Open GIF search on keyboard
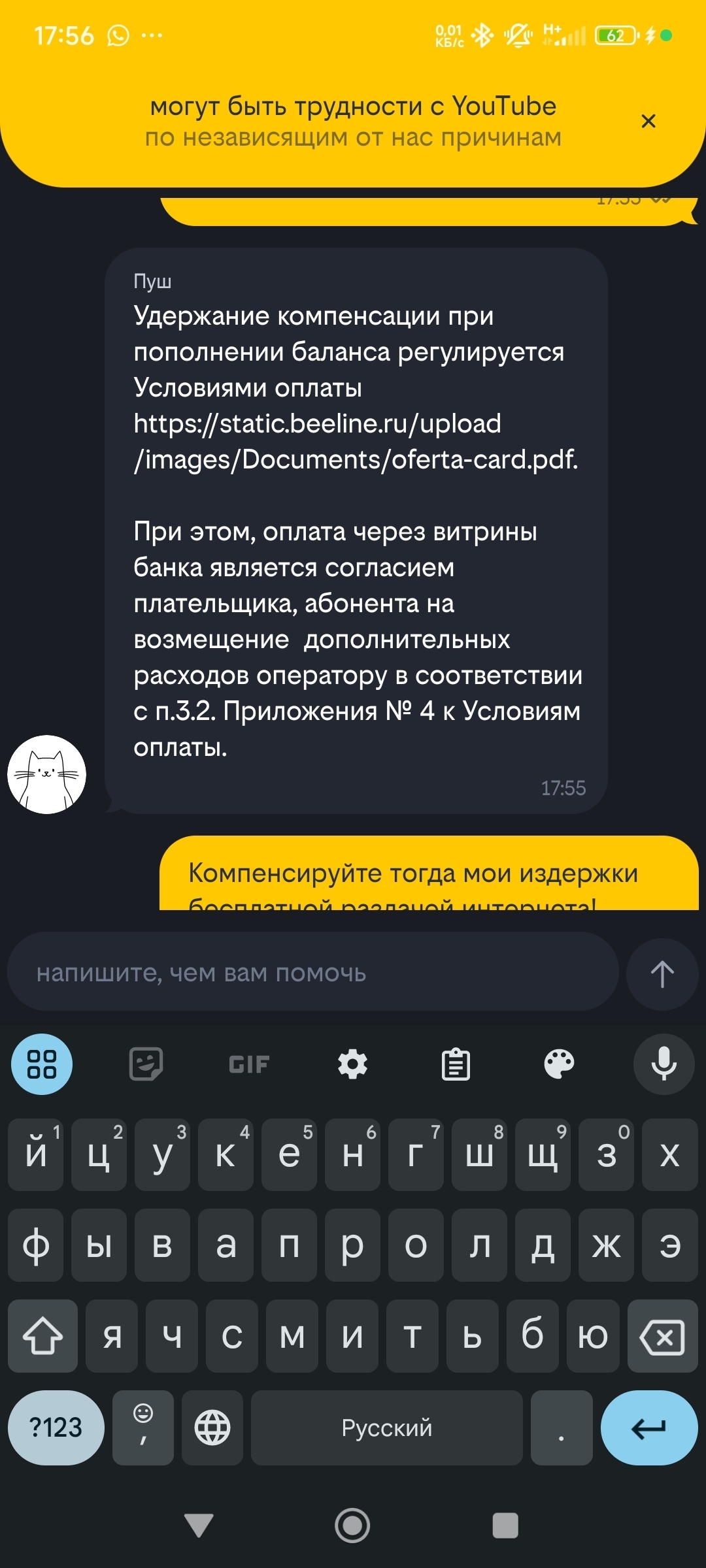Image resolution: width=706 pixels, height=1568 pixels. (249, 1064)
